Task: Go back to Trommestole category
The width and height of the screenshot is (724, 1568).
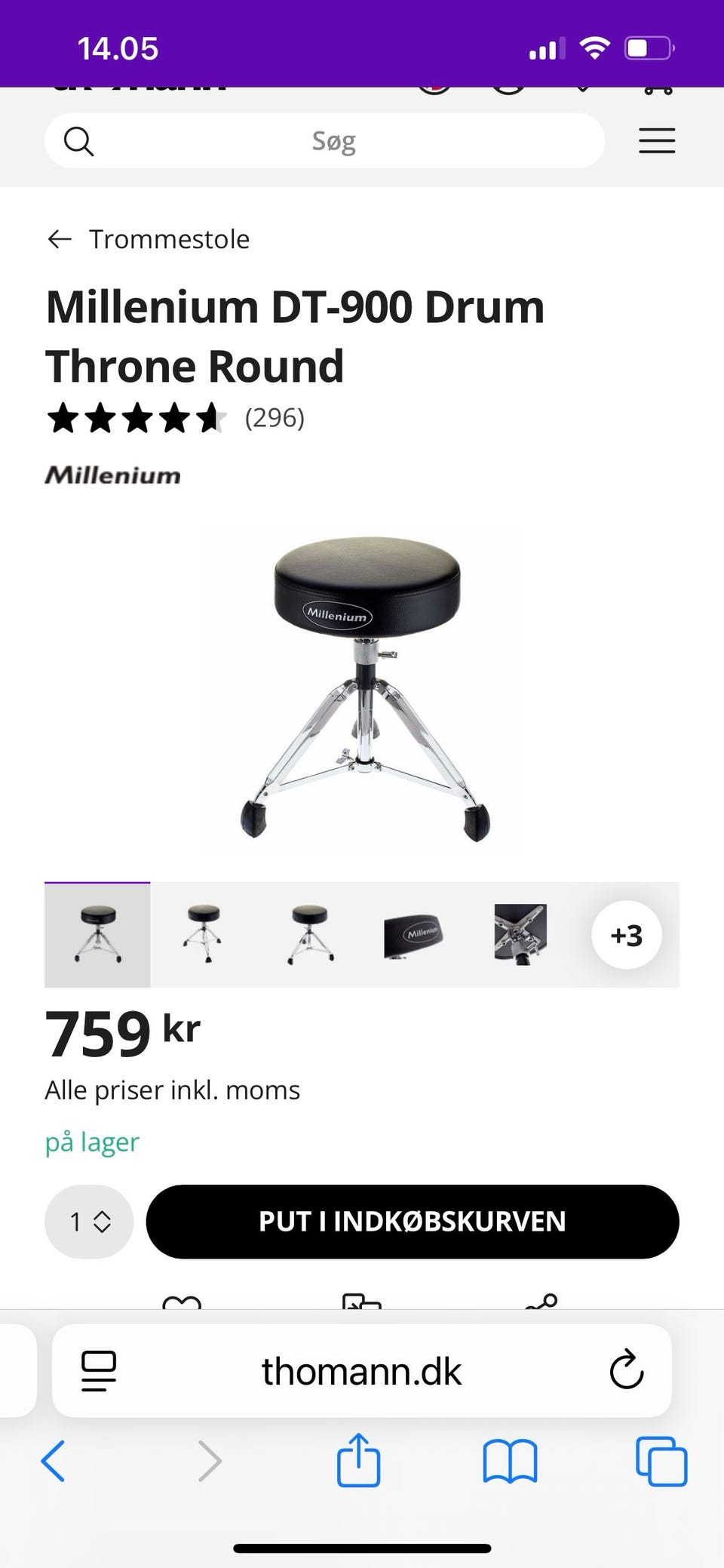Action: pyautogui.click(x=148, y=239)
